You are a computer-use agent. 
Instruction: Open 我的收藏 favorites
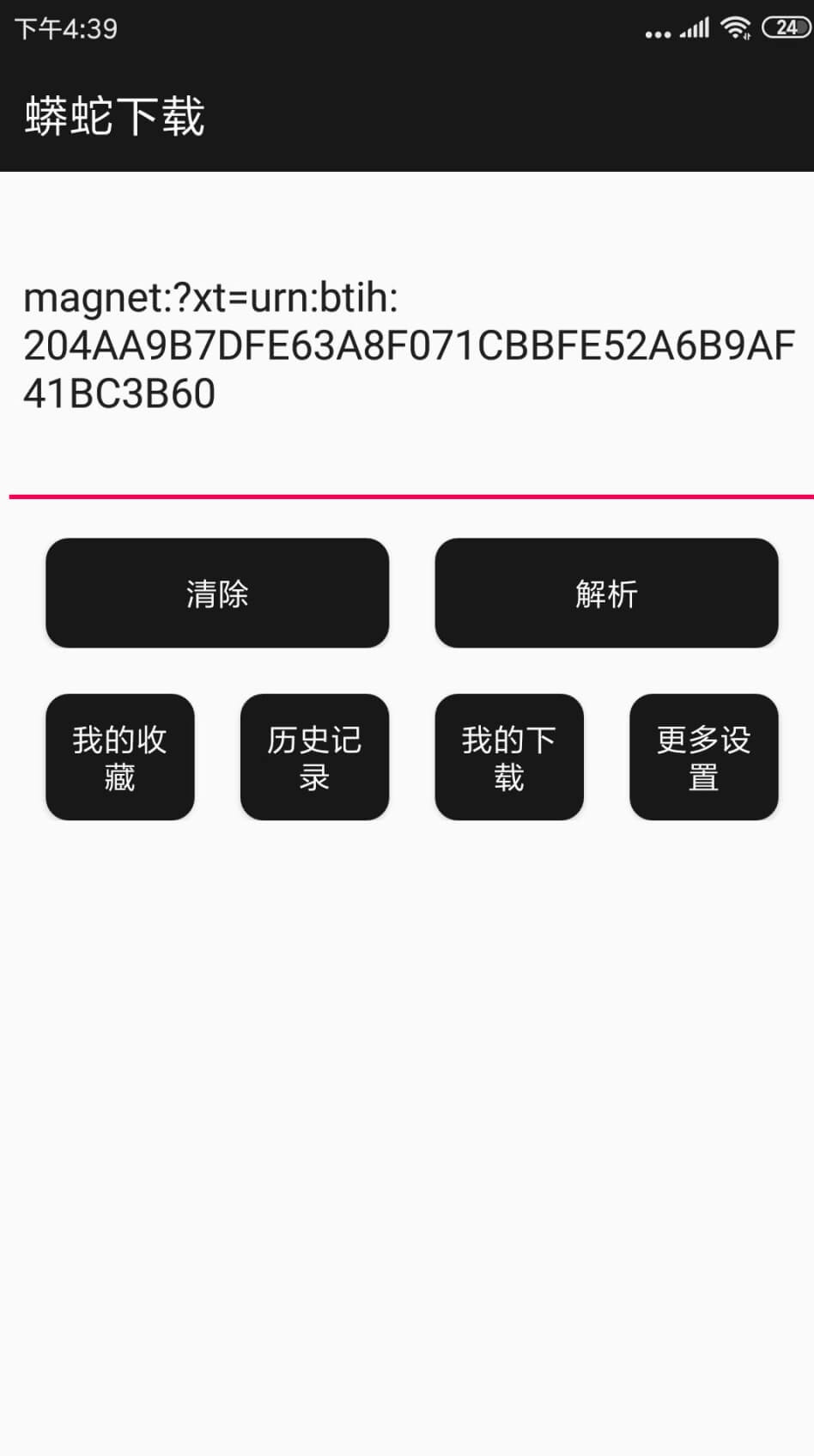(x=120, y=757)
